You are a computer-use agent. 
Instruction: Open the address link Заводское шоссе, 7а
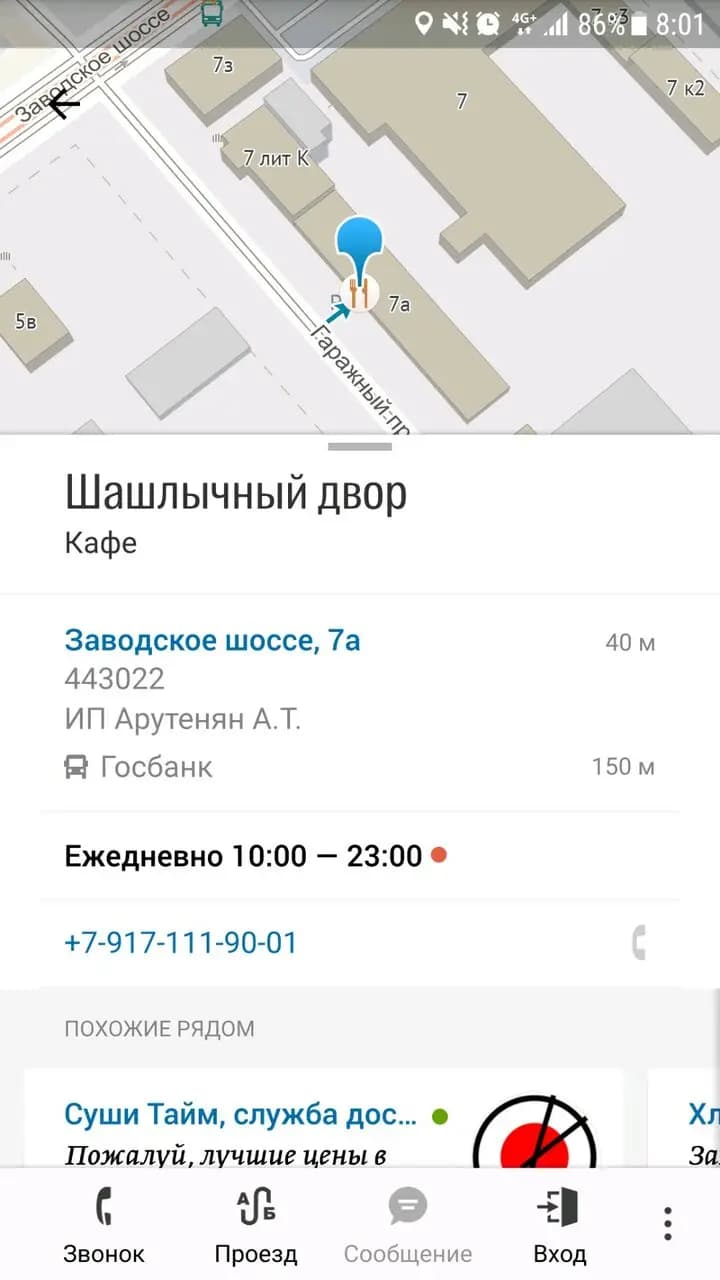214,640
